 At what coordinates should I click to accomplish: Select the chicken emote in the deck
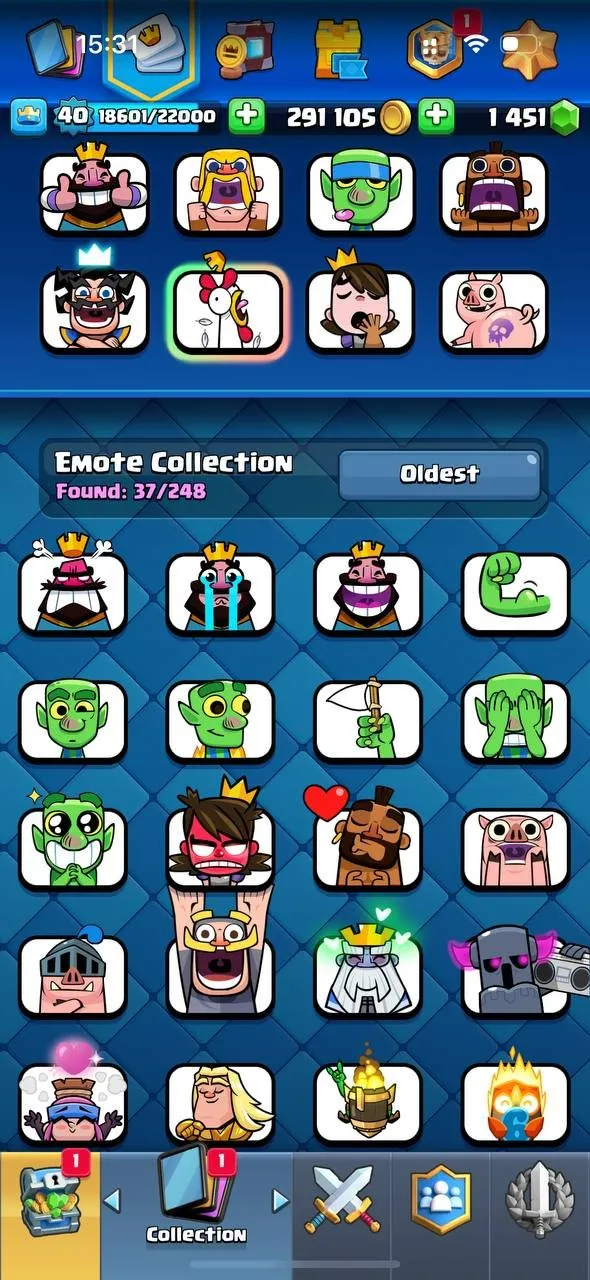[x=228, y=310]
